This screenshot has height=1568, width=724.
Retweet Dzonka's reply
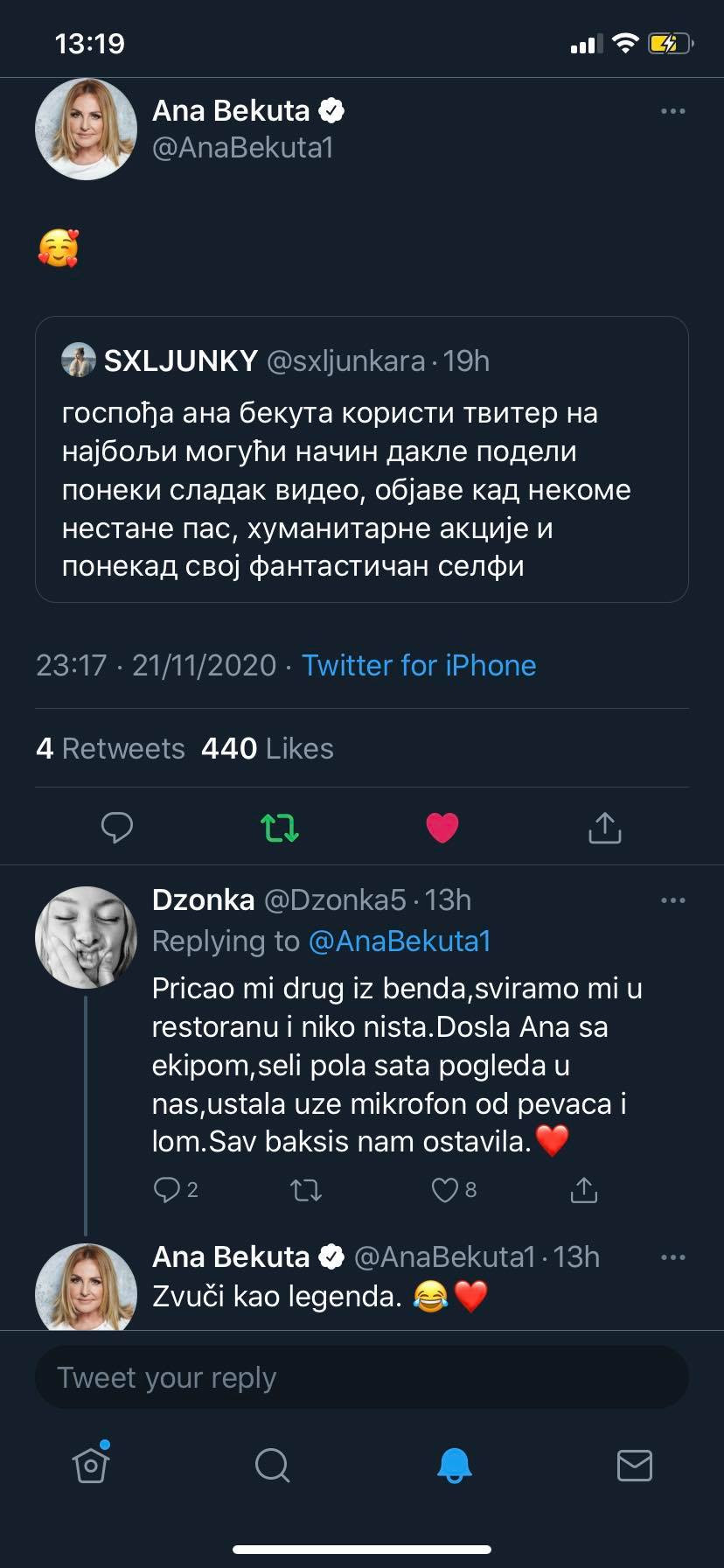point(306,1189)
